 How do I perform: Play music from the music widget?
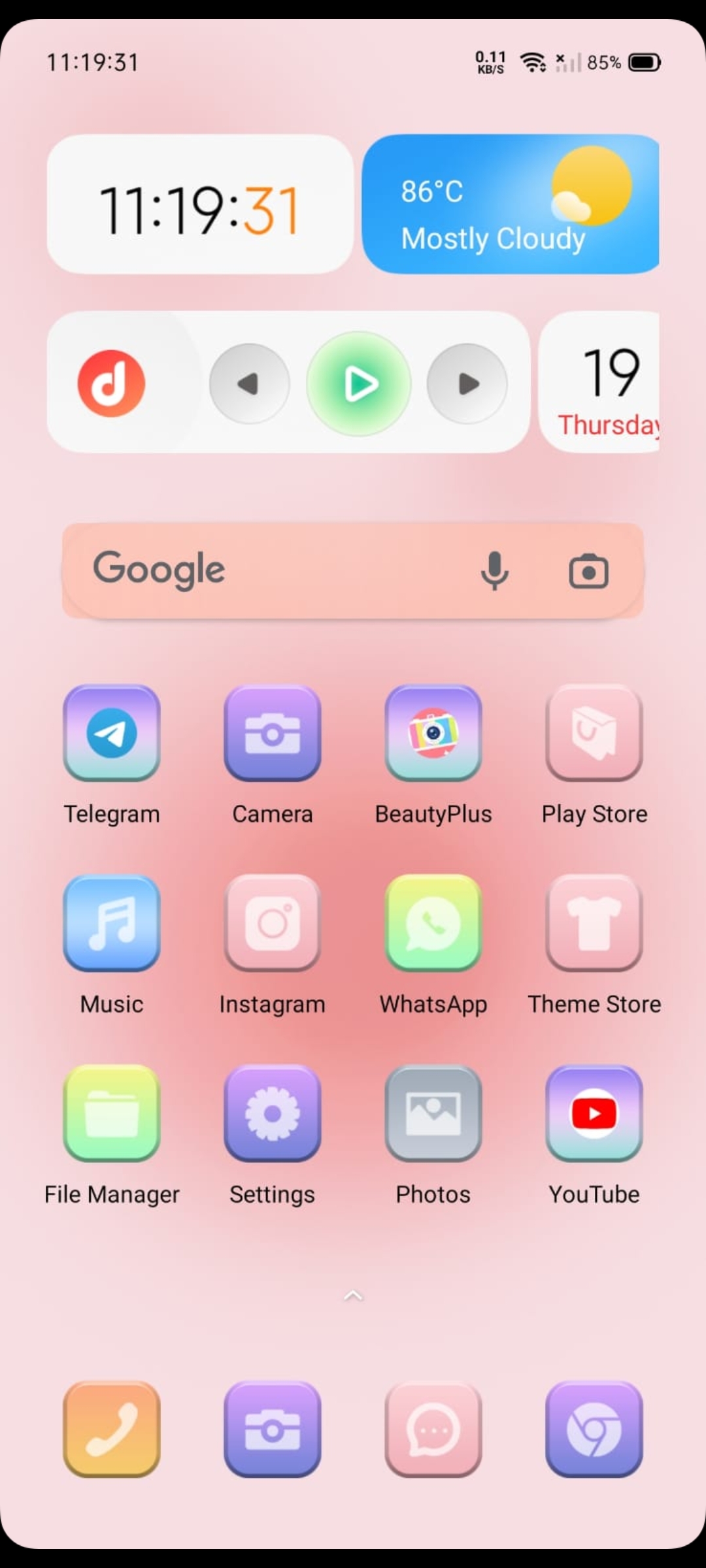[x=359, y=384]
